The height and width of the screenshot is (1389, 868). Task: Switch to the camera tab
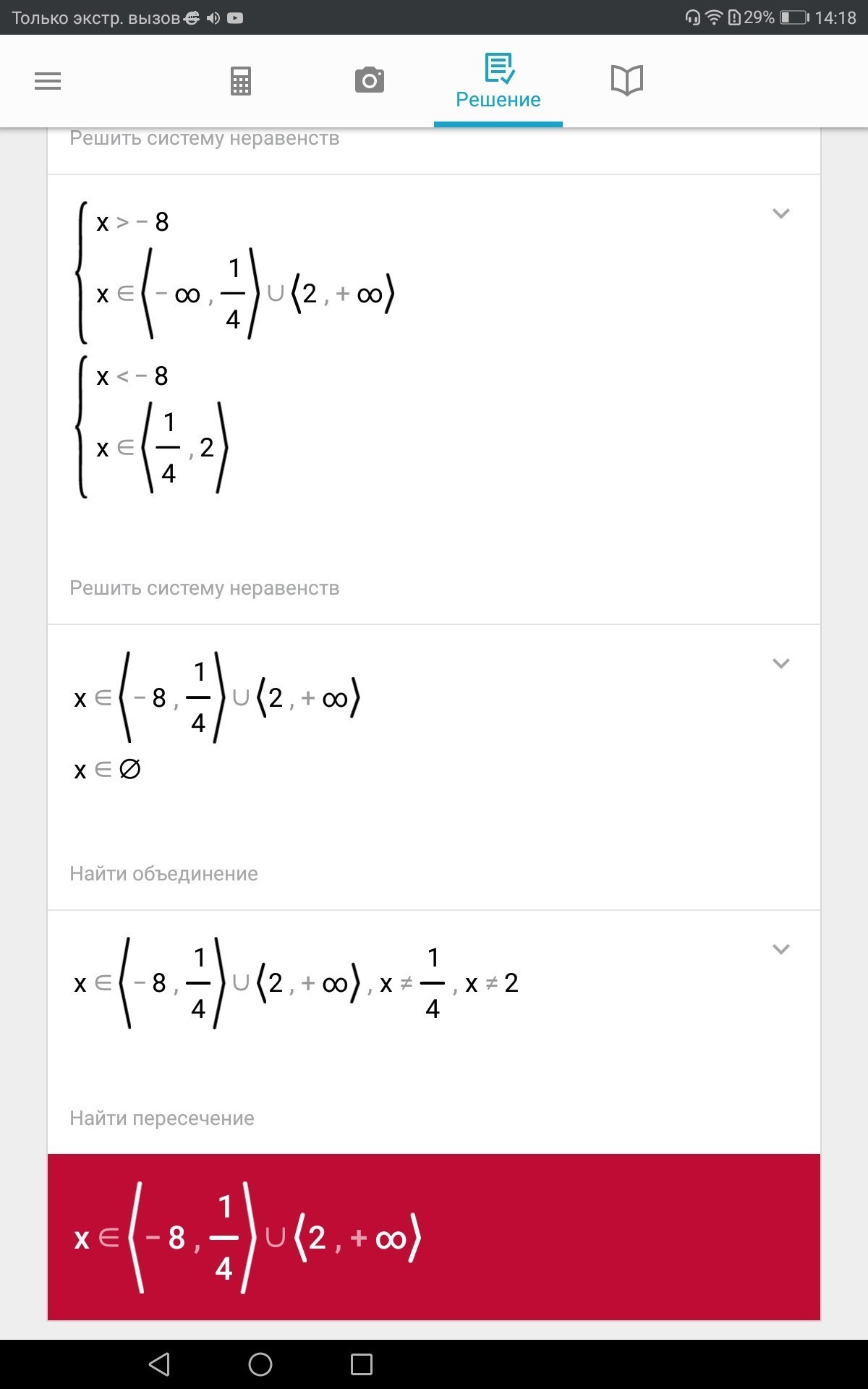(x=370, y=80)
